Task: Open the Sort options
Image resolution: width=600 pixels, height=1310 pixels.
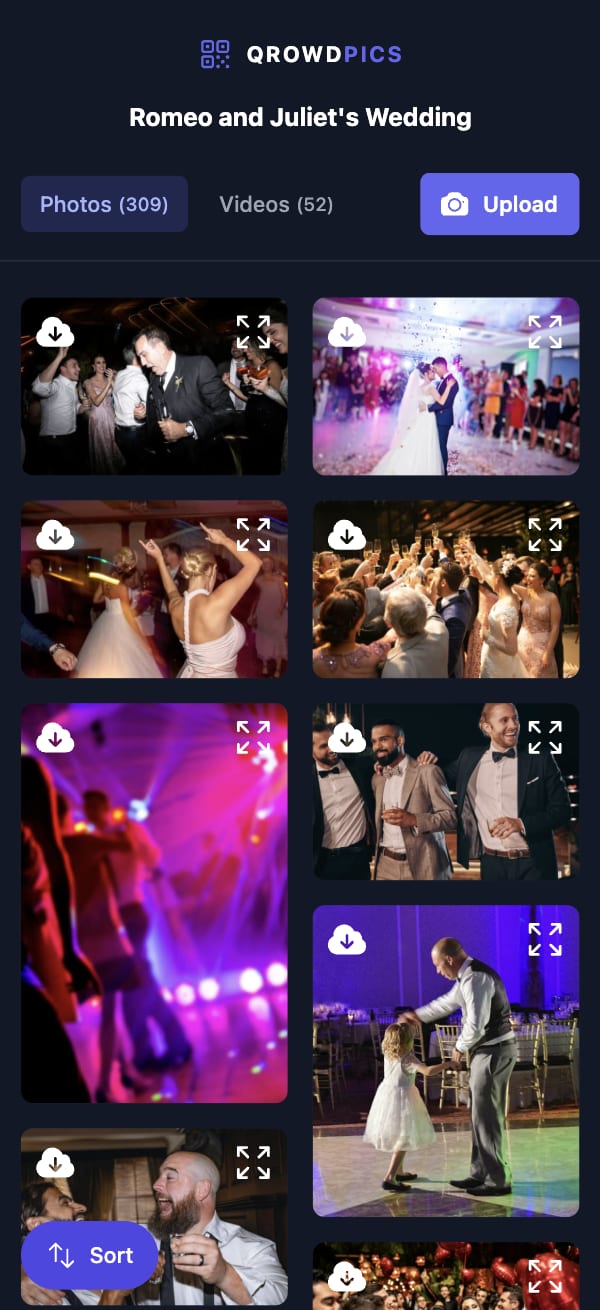Action: click(x=90, y=1256)
